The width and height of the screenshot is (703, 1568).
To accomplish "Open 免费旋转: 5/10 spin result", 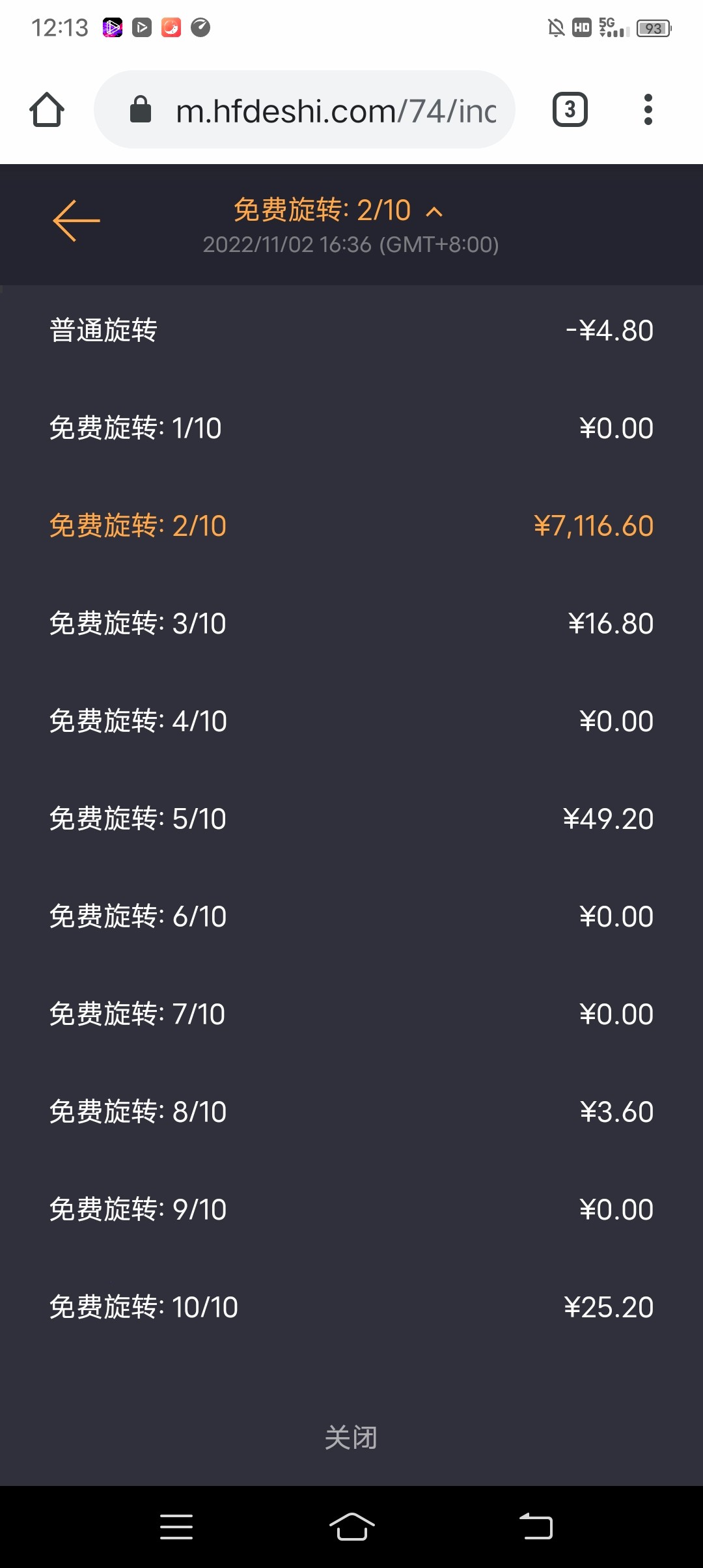I will (x=351, y=819).
